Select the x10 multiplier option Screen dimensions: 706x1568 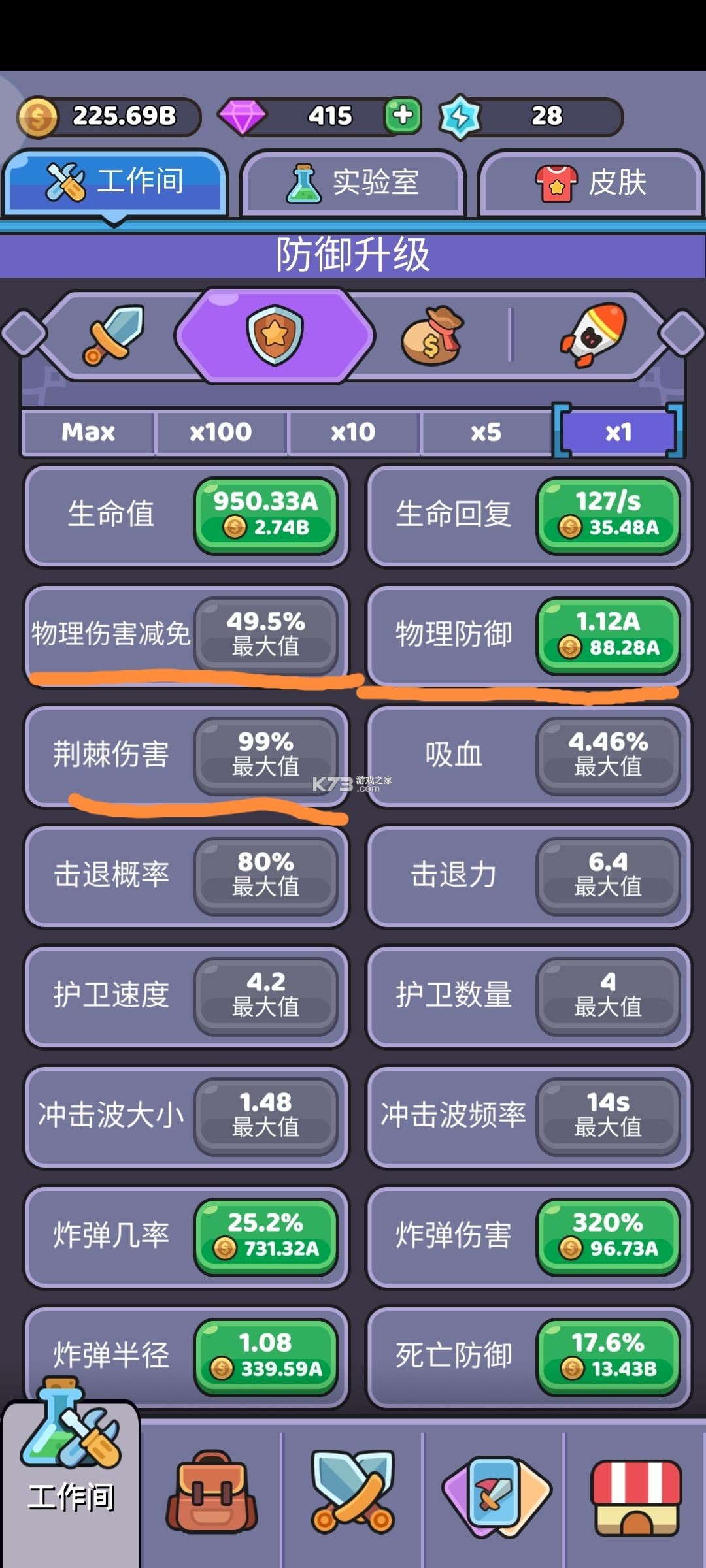click(353, 433)
